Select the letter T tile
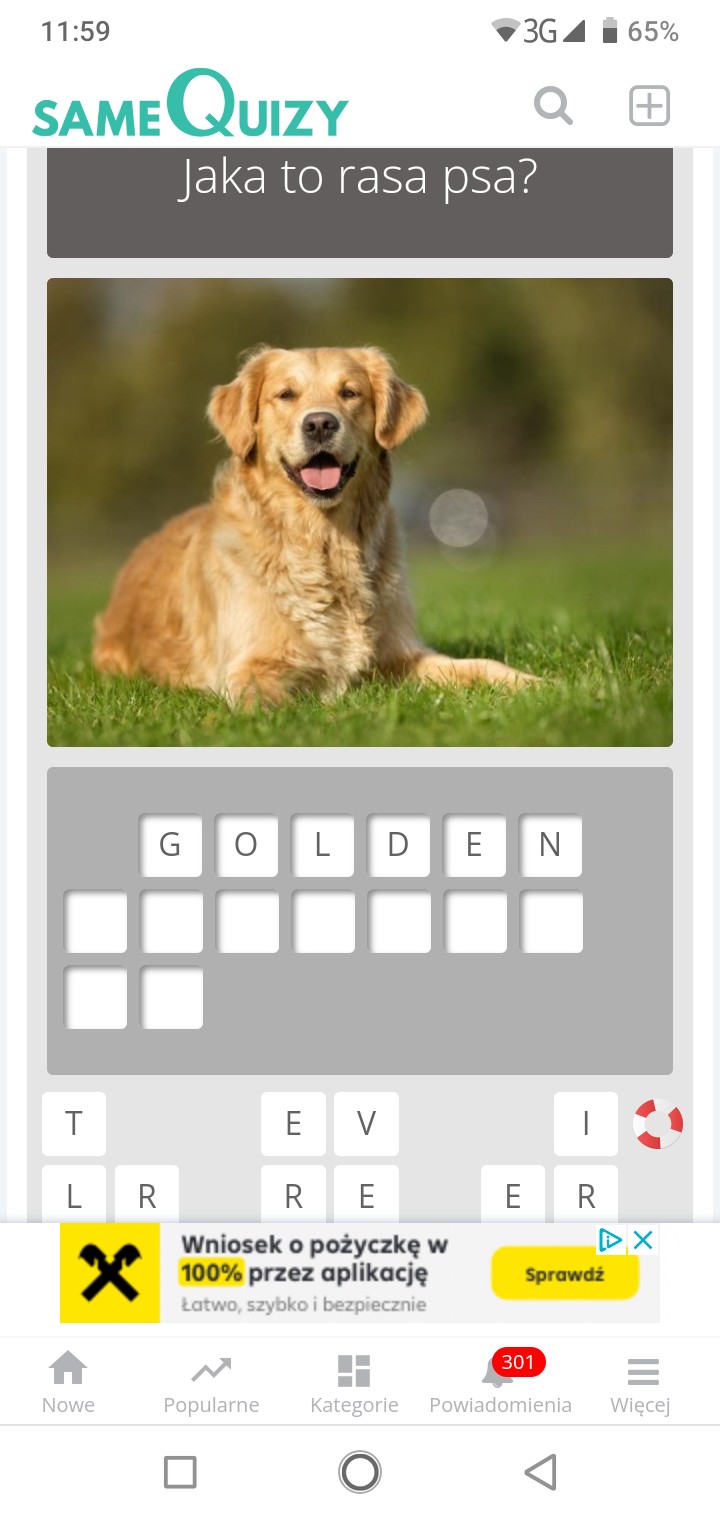Screen dimensions: 720x1520 [74, 1124]
